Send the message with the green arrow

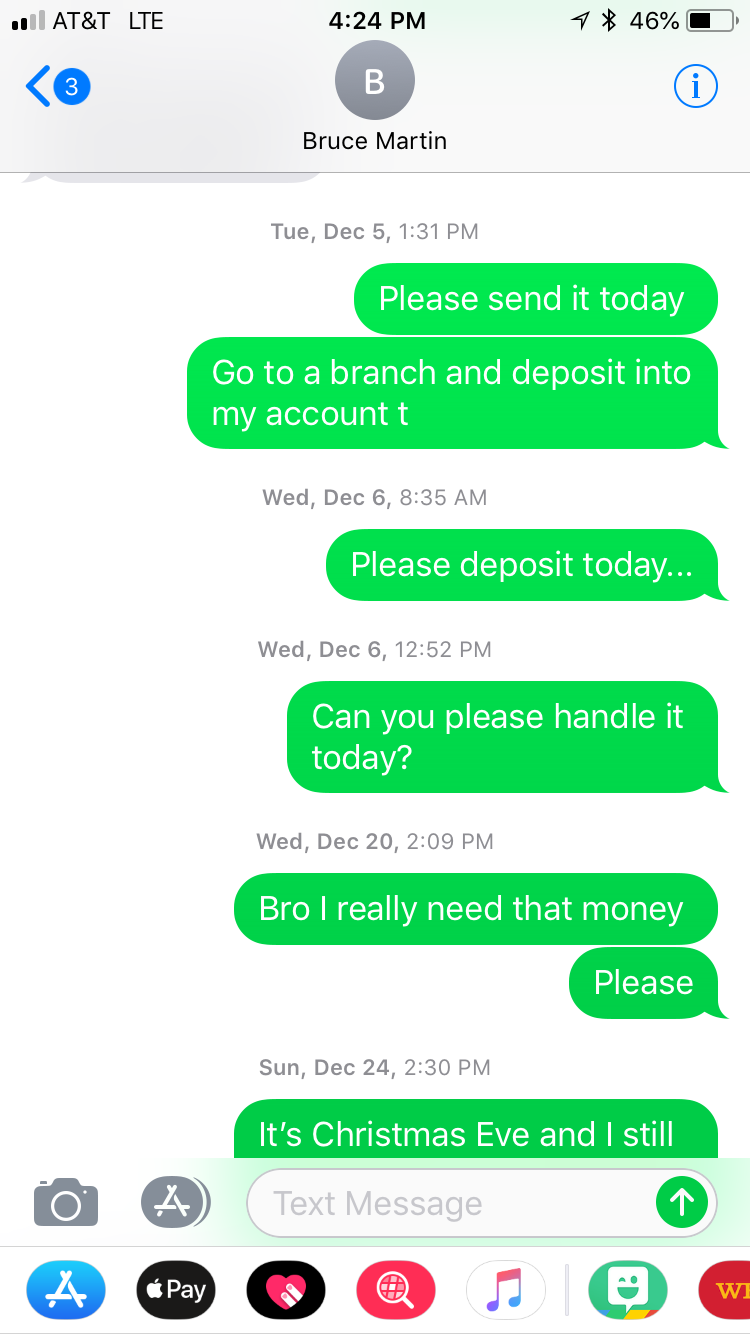pyautogui.click(x=682, y=1202)
